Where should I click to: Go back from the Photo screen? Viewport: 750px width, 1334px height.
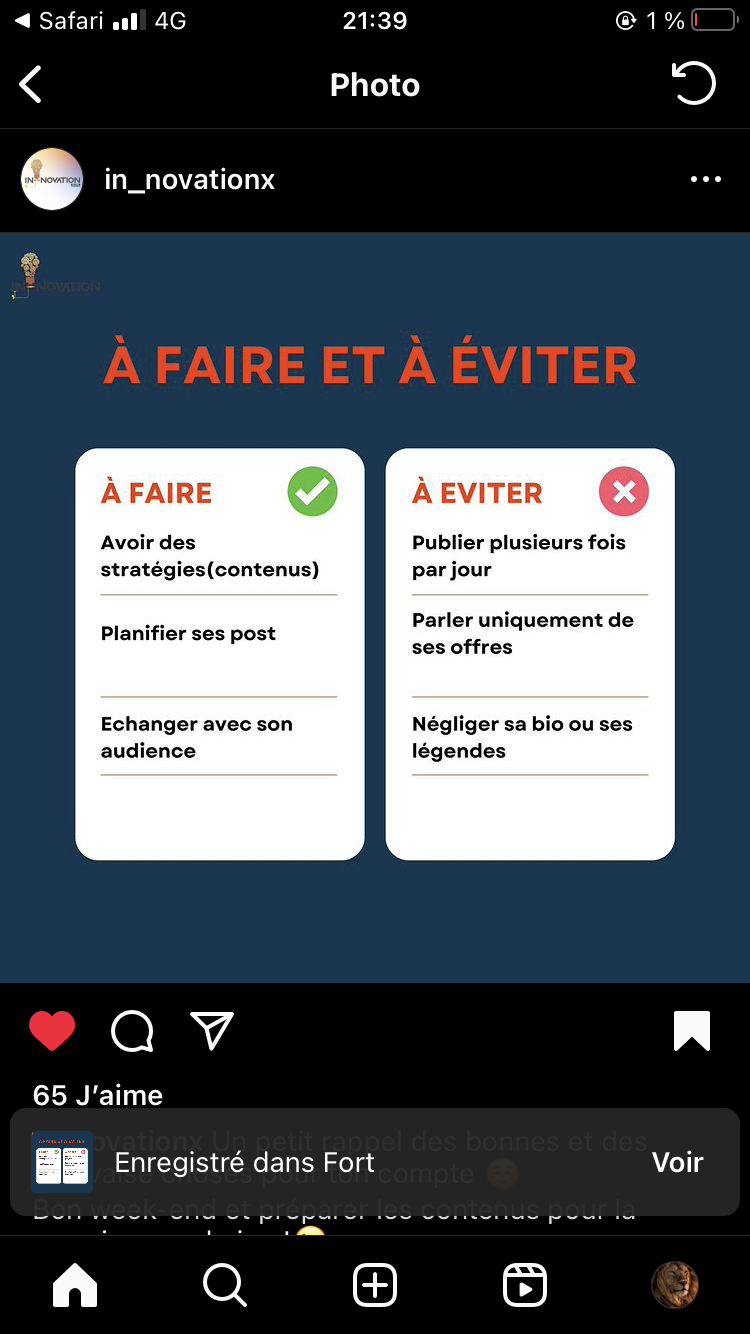coord(31,85)
